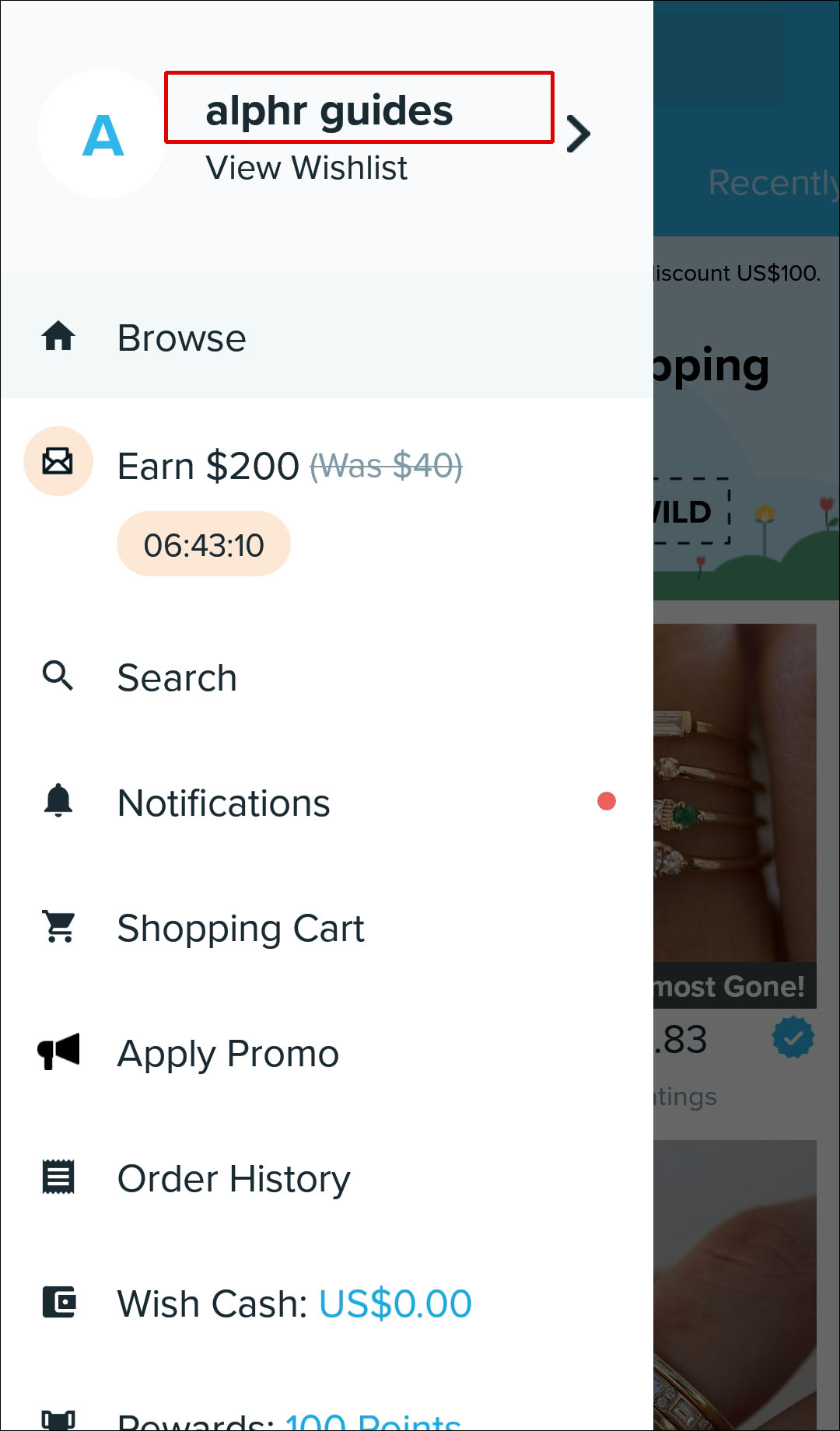View the Shopping Cart

(x=240, y=928)
